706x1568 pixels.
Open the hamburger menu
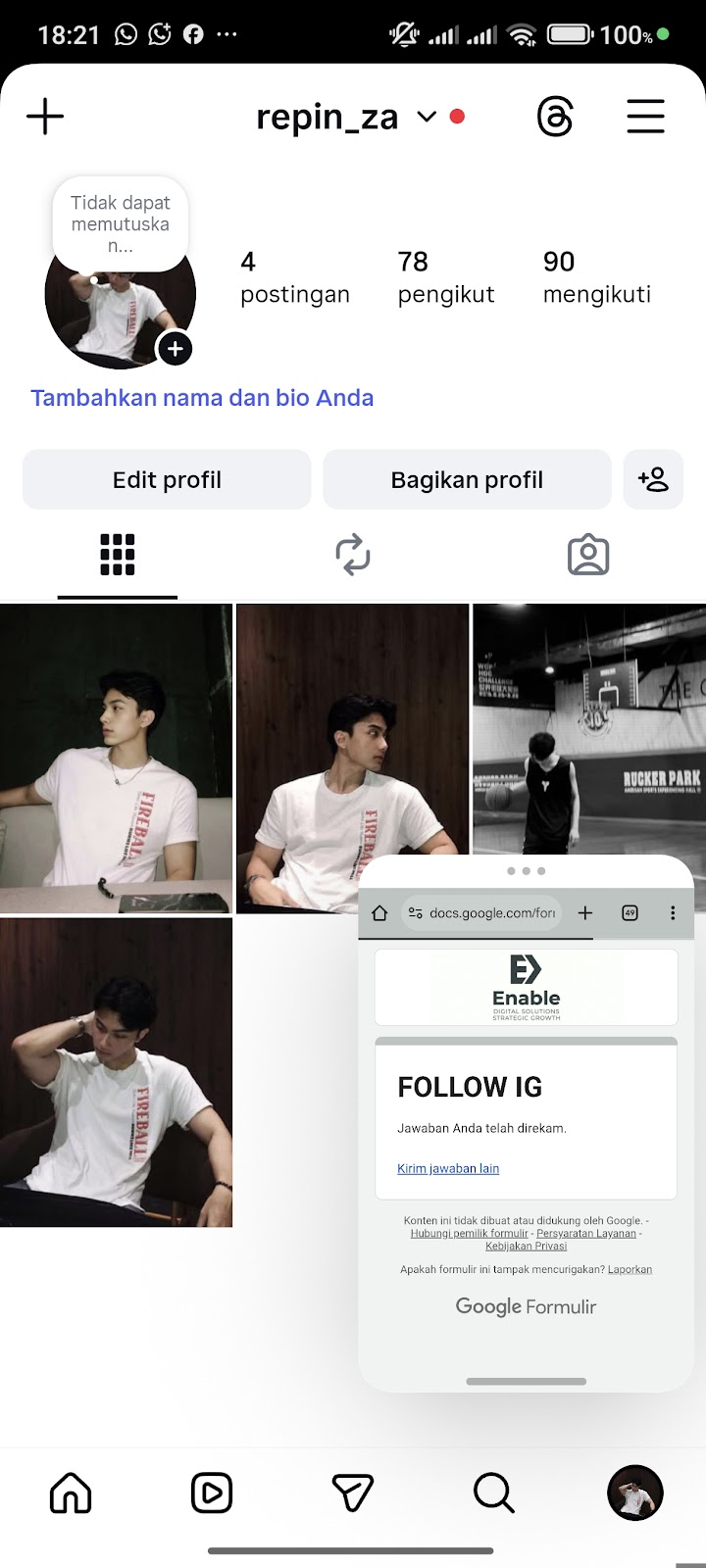645,117
